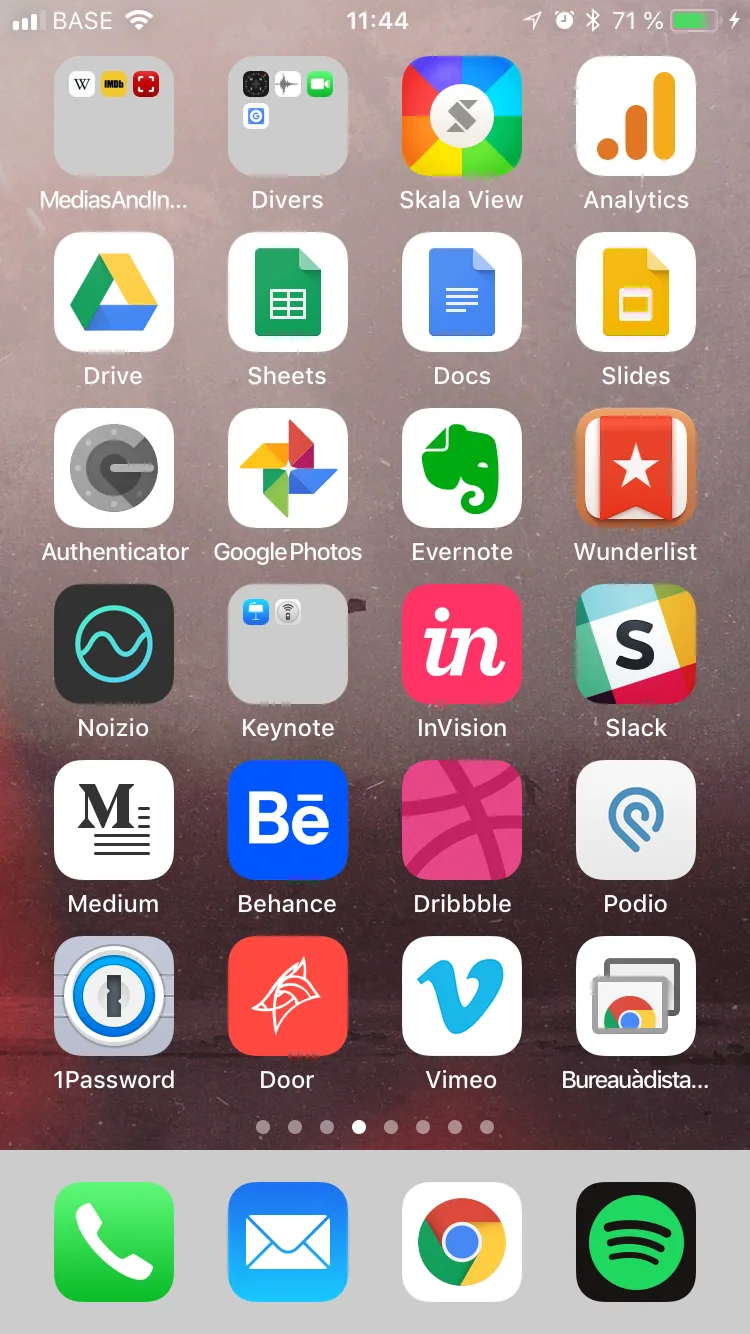Open 1Password app

114,996
